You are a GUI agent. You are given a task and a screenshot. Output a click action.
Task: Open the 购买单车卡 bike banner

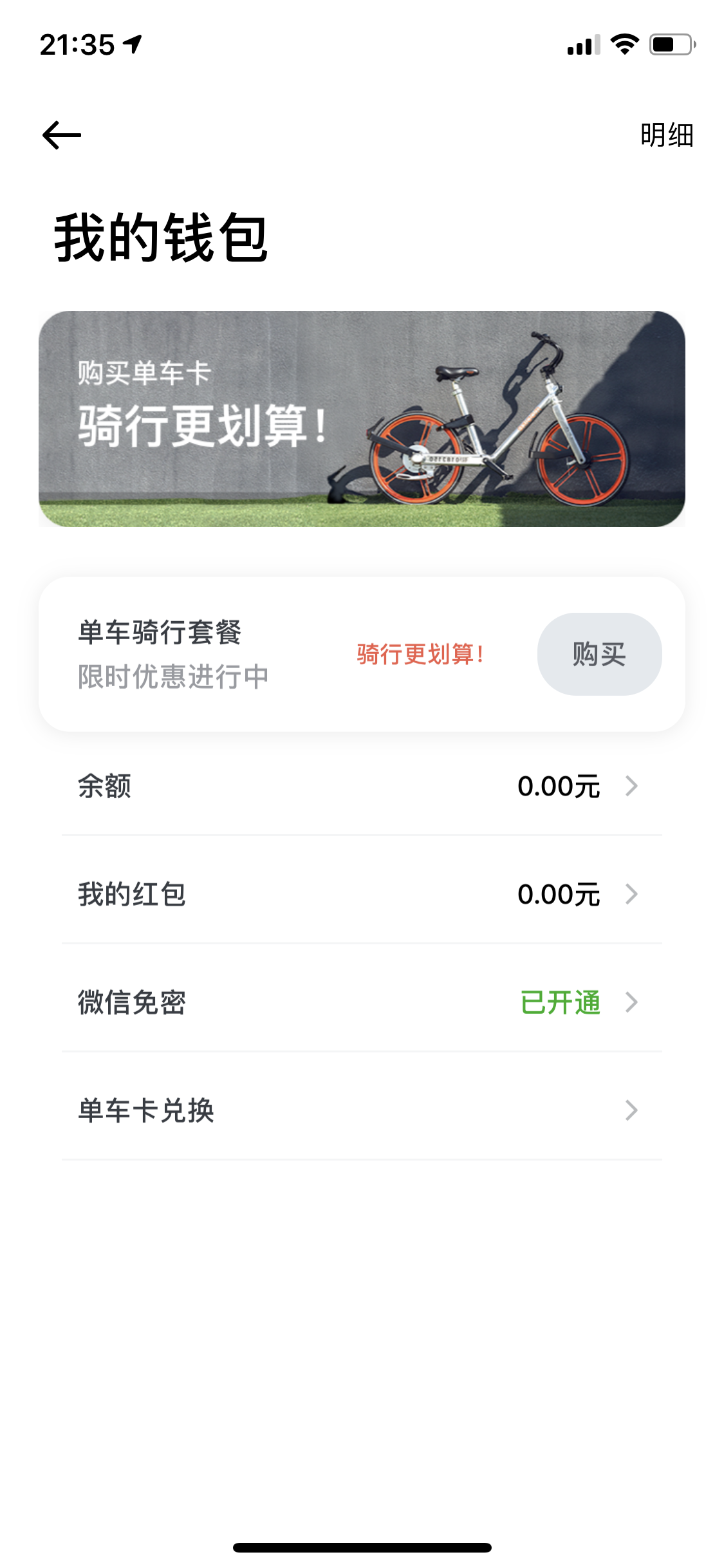tap(362, 418)
